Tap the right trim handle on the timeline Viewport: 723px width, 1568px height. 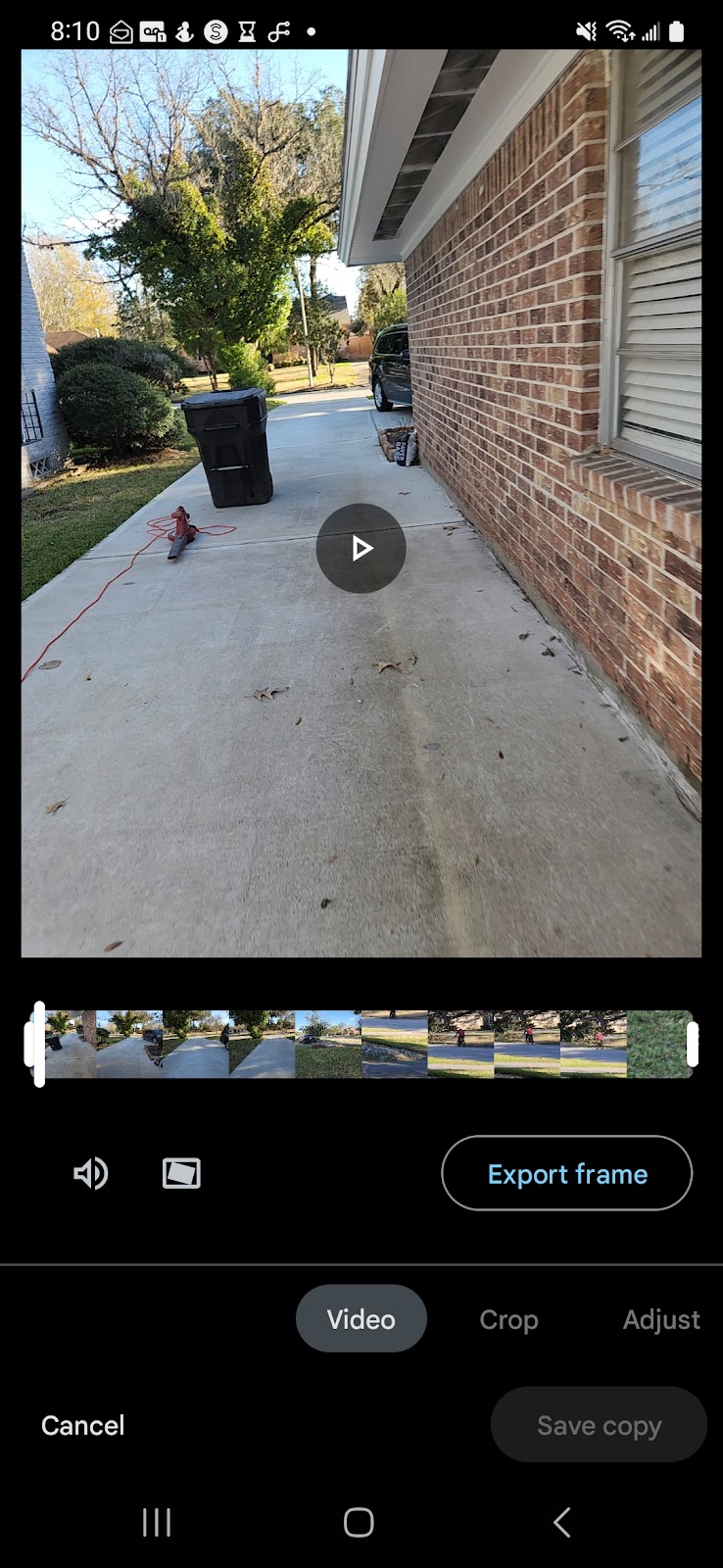click(x=692, y=1045)
